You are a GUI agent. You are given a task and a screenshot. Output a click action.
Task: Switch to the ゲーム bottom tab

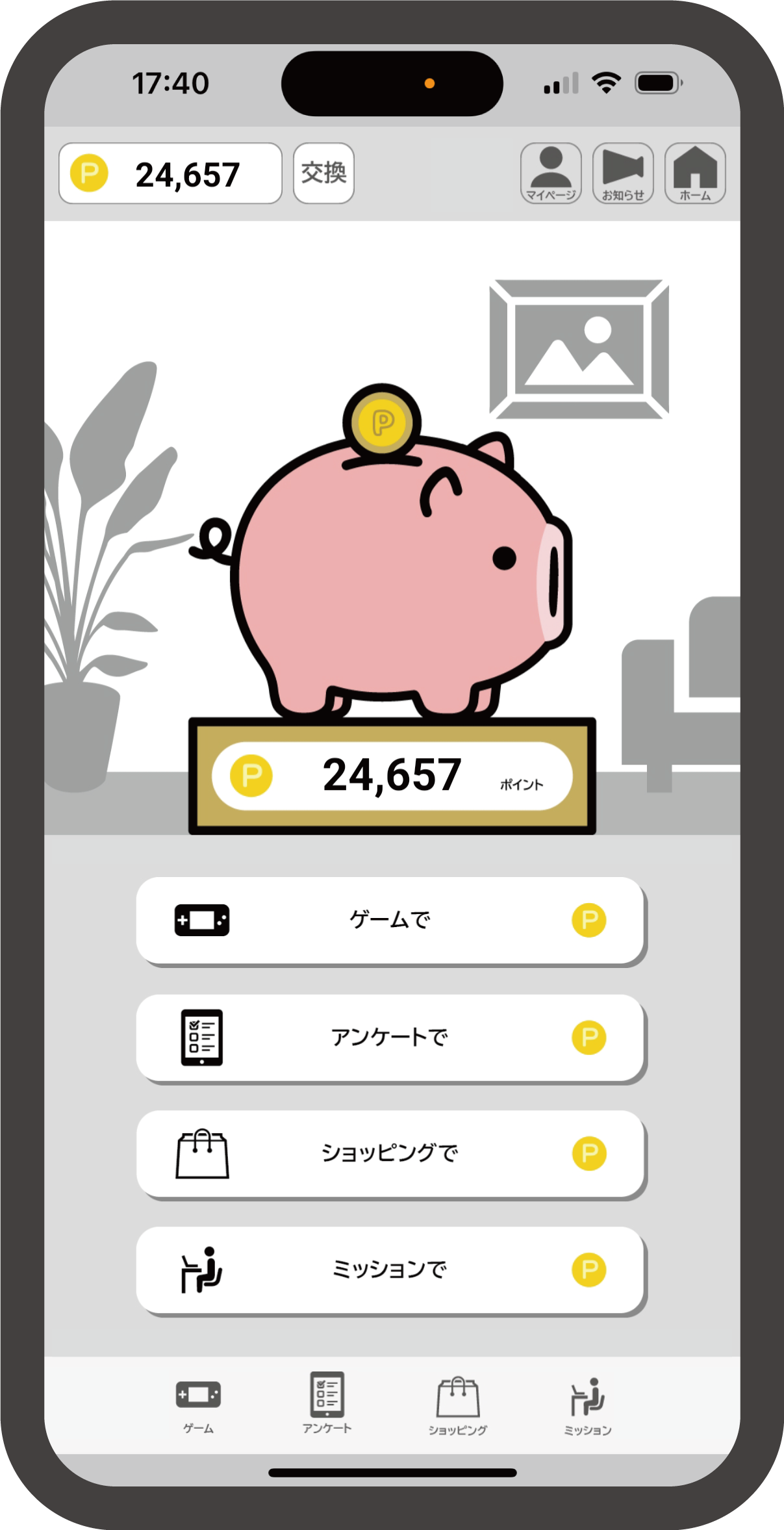click(x=198, y=1403)
